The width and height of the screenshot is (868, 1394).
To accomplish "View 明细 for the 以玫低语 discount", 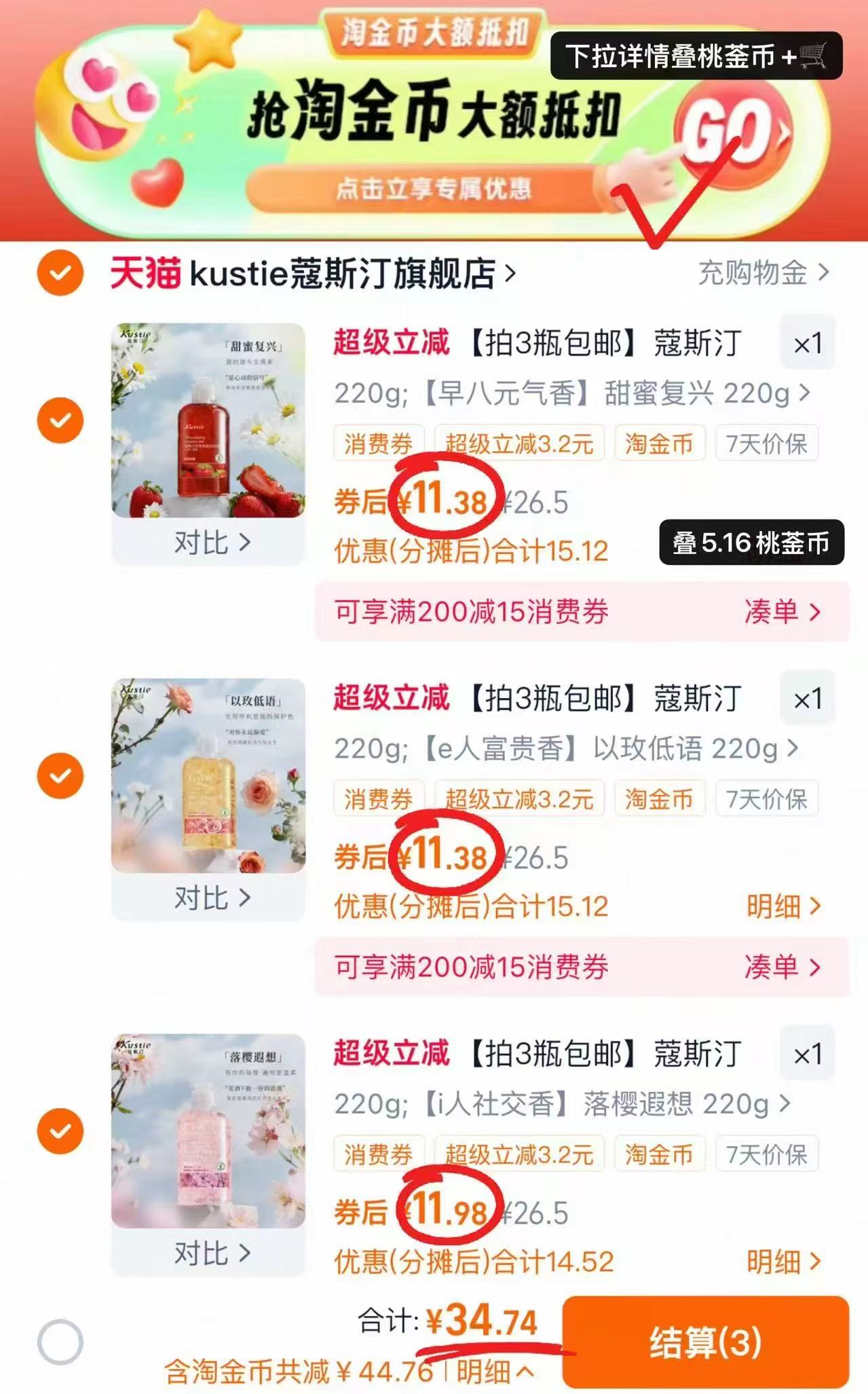I will pos(783,906).
